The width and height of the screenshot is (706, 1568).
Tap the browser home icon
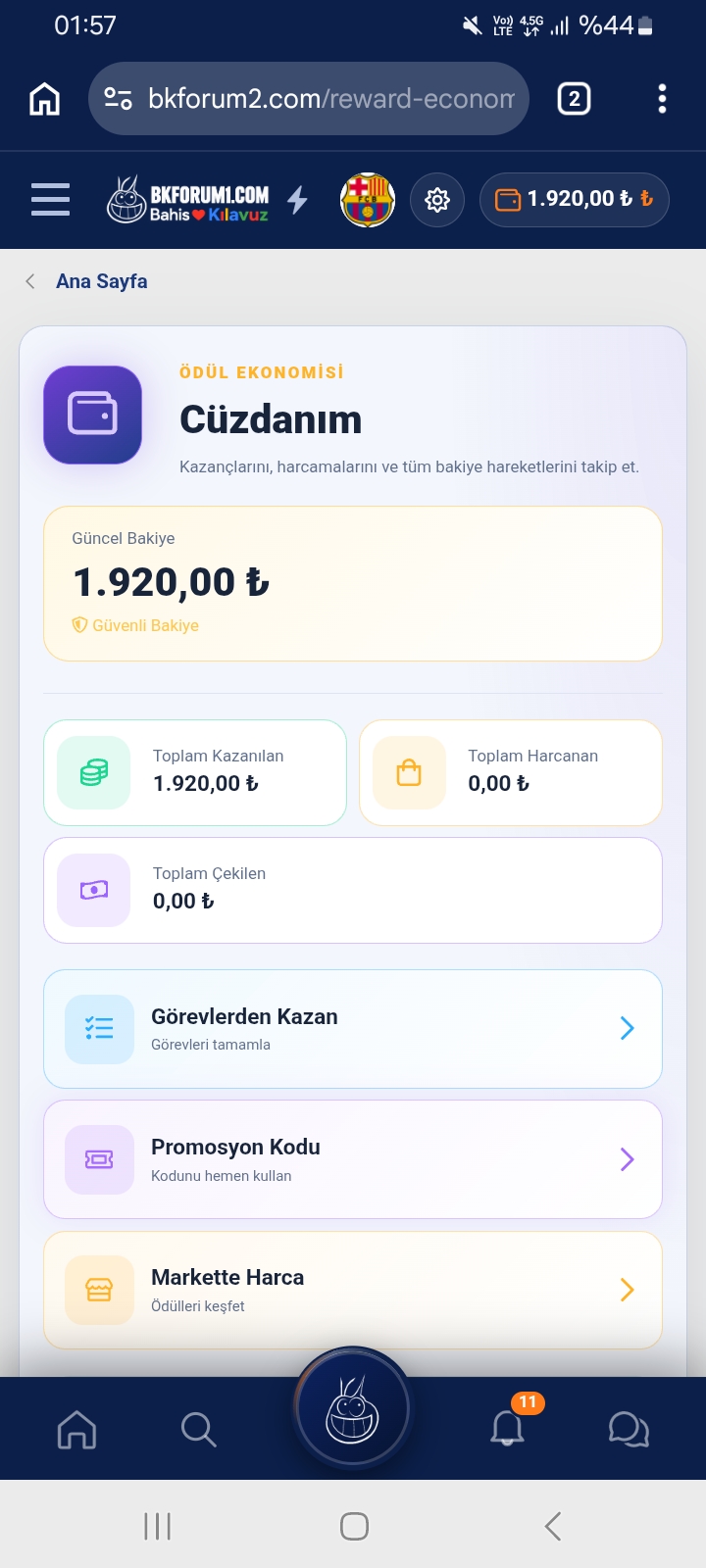point(45,99)
